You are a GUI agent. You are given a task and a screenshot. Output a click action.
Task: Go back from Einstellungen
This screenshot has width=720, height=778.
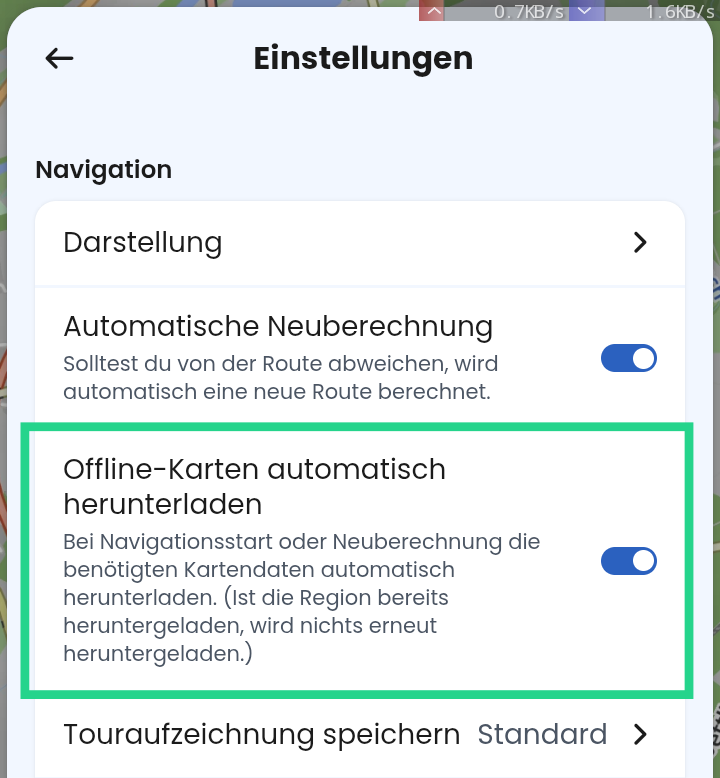click(60, 58)
